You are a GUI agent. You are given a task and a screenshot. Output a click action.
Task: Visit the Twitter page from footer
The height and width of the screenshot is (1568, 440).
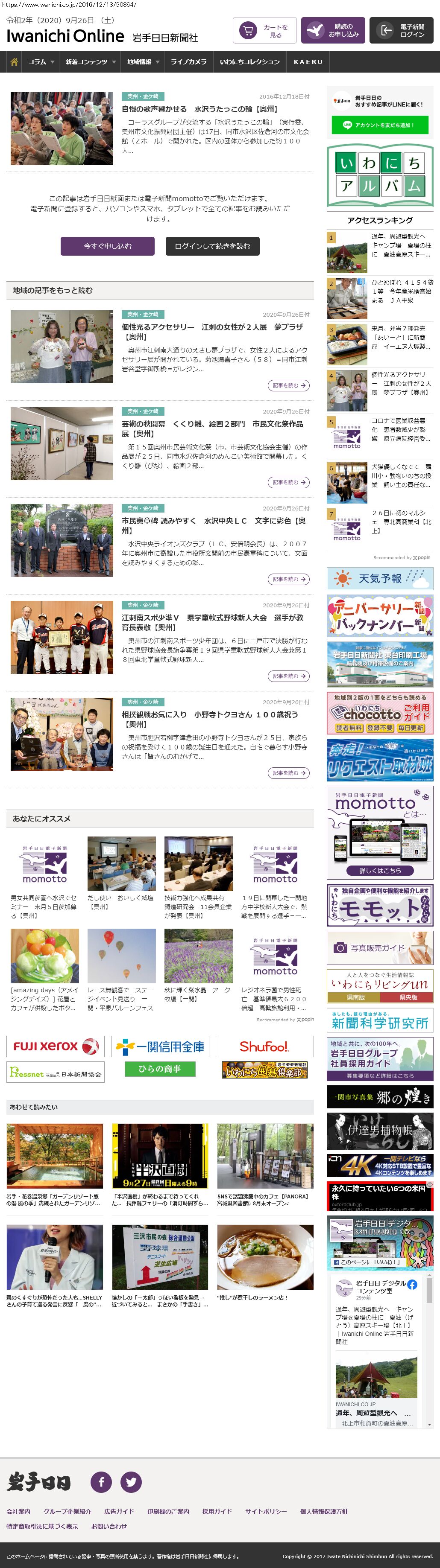(x=131, y=1481)
